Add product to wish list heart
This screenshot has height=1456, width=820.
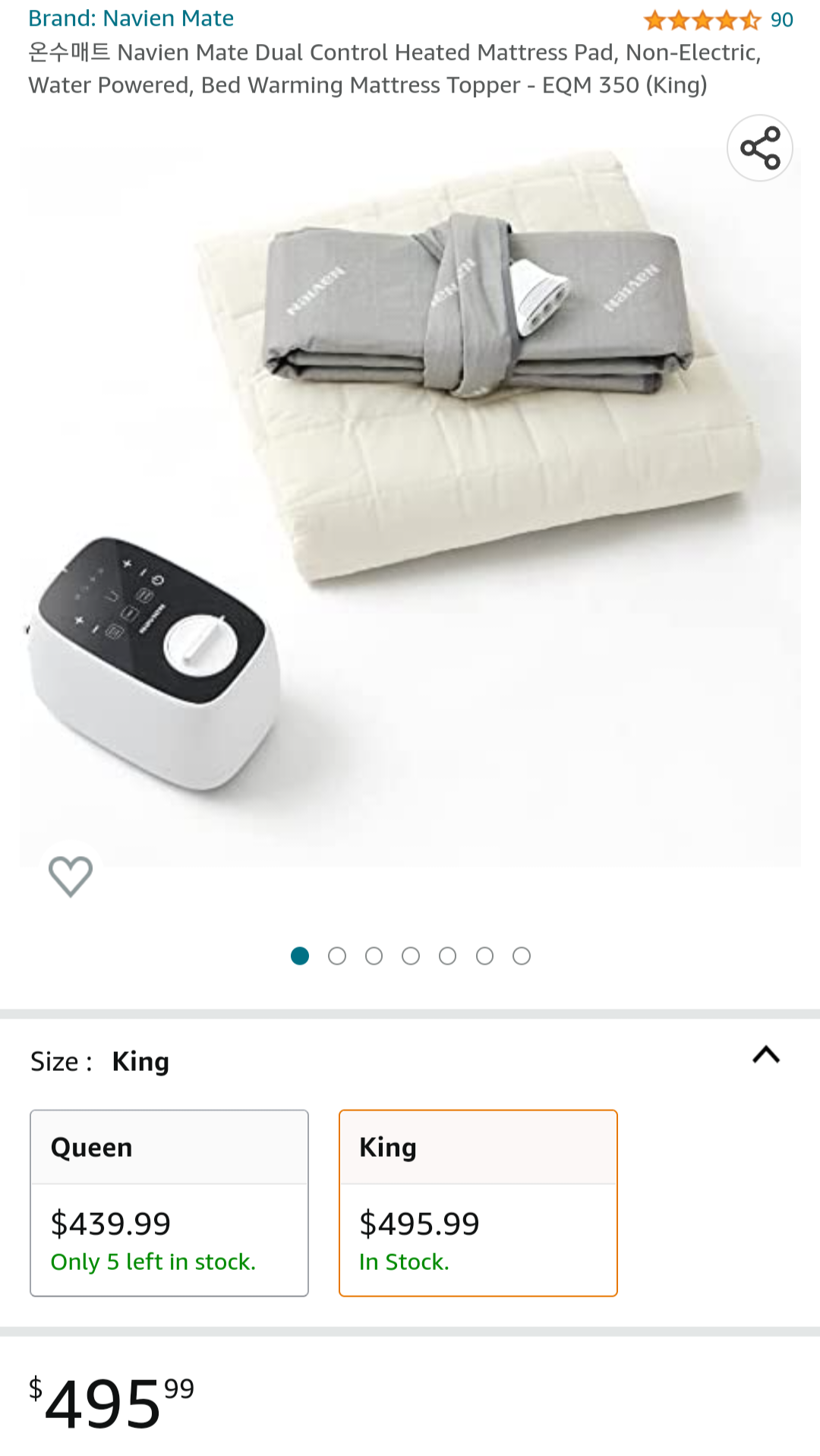coord(71,876)
